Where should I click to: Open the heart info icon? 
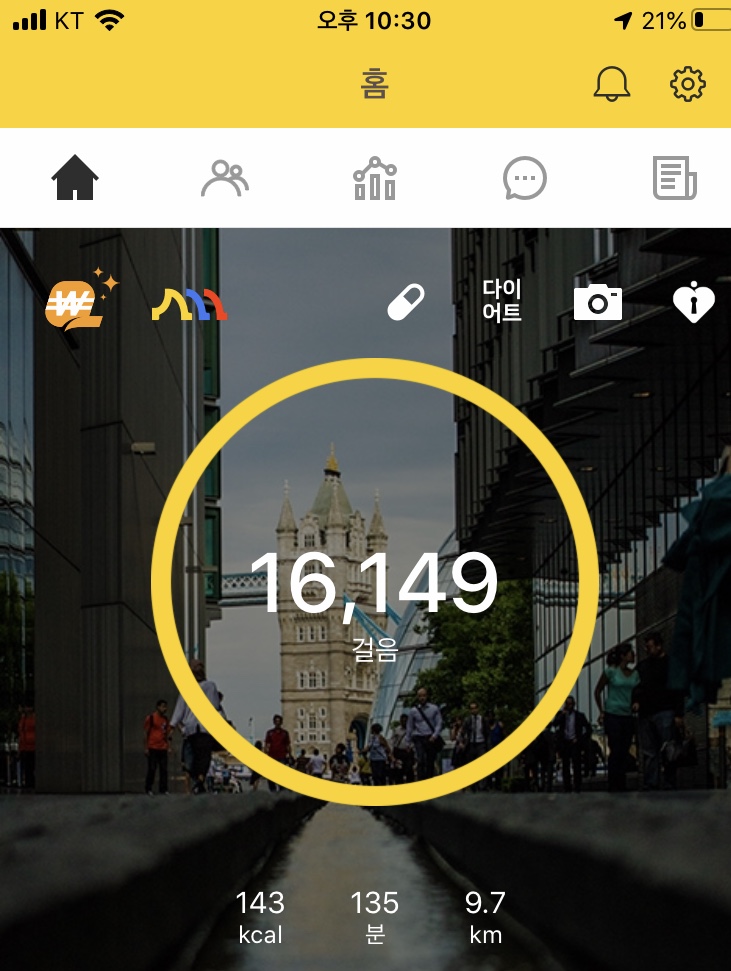click(694, 302)
